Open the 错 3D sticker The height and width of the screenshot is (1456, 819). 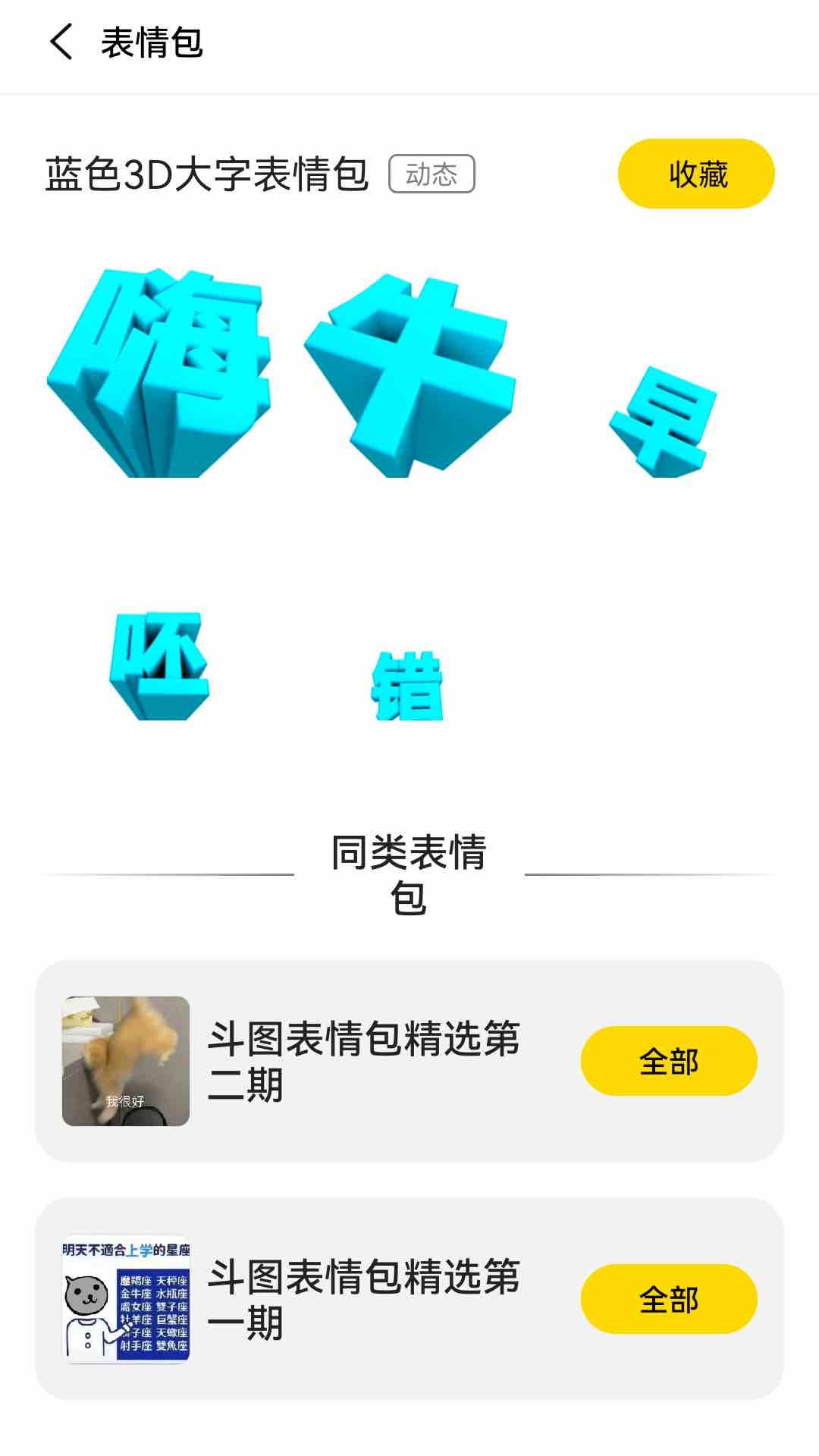(x=408, y=685)
